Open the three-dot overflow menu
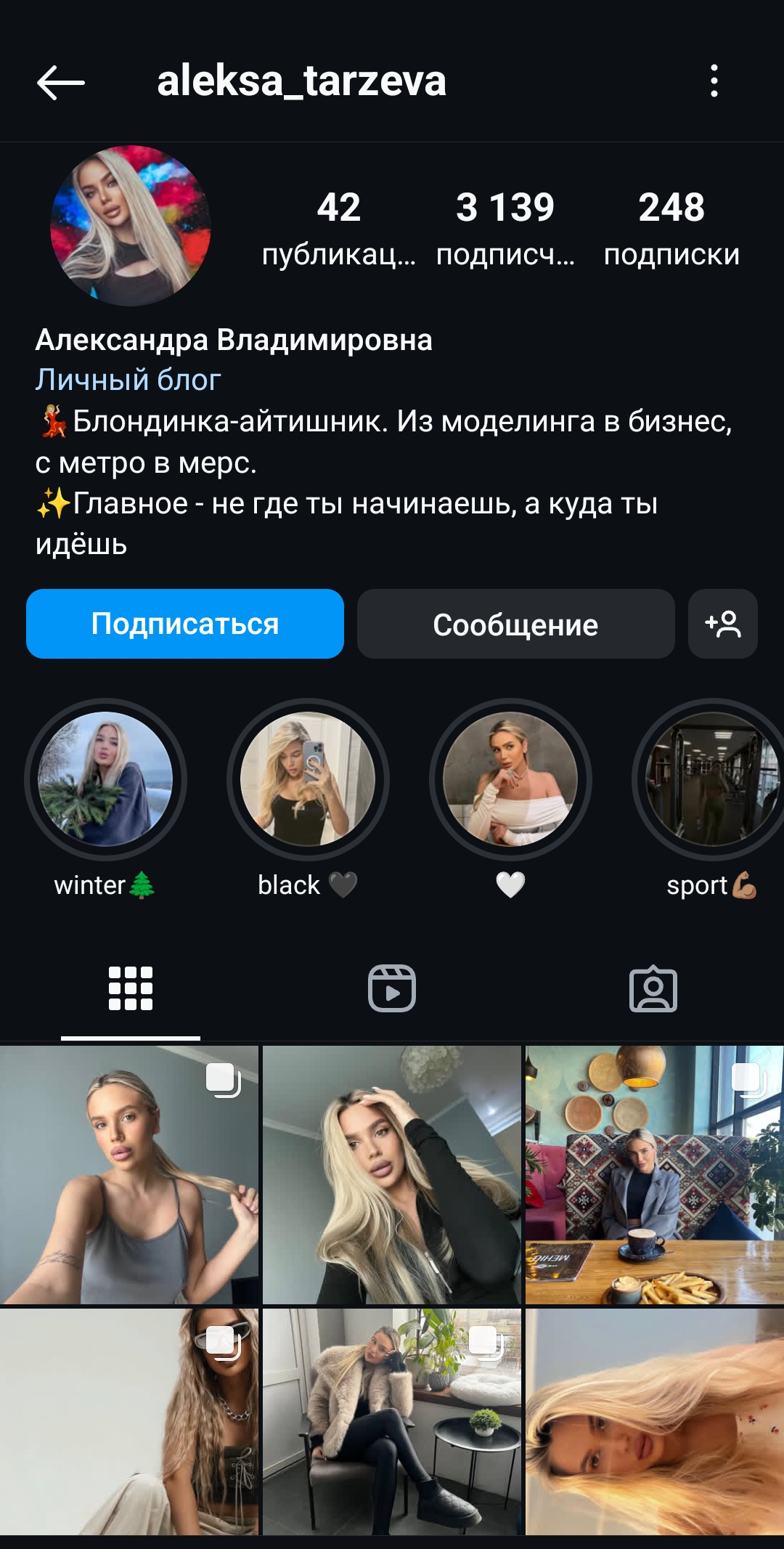Viewport: 784px width, 1549px height. 714,81
